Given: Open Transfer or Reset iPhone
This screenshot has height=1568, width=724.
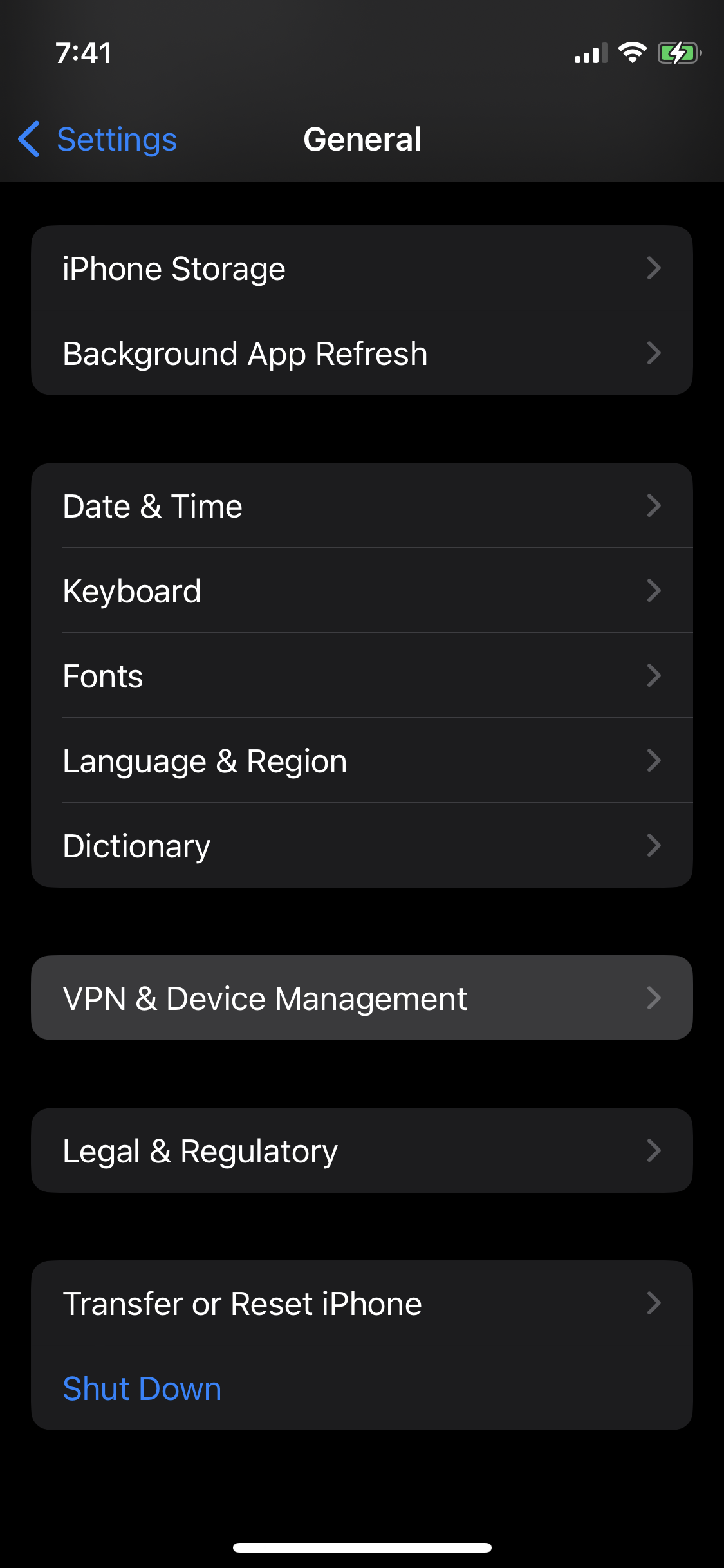Looking at the screenshot, I should 362,1303.
